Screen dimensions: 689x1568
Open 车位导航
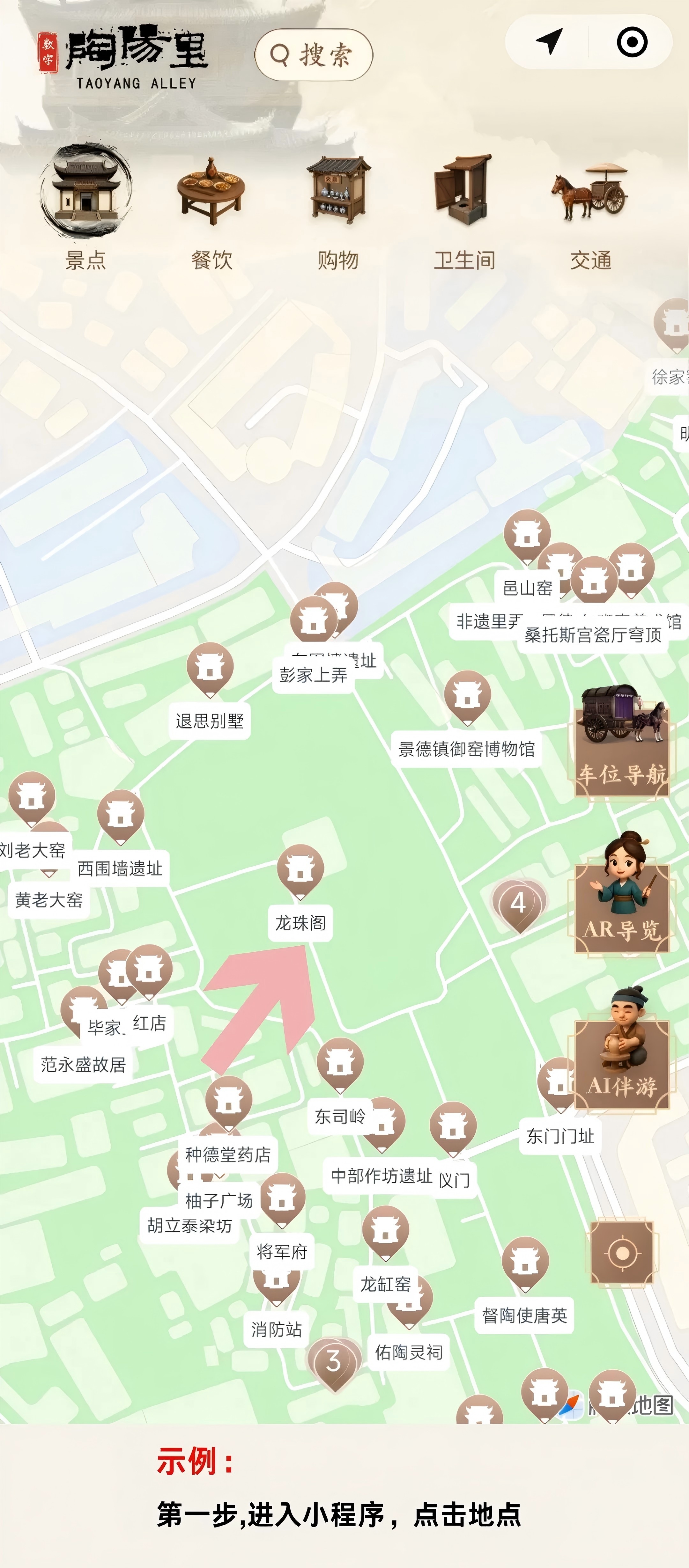(x=622, y=743)
